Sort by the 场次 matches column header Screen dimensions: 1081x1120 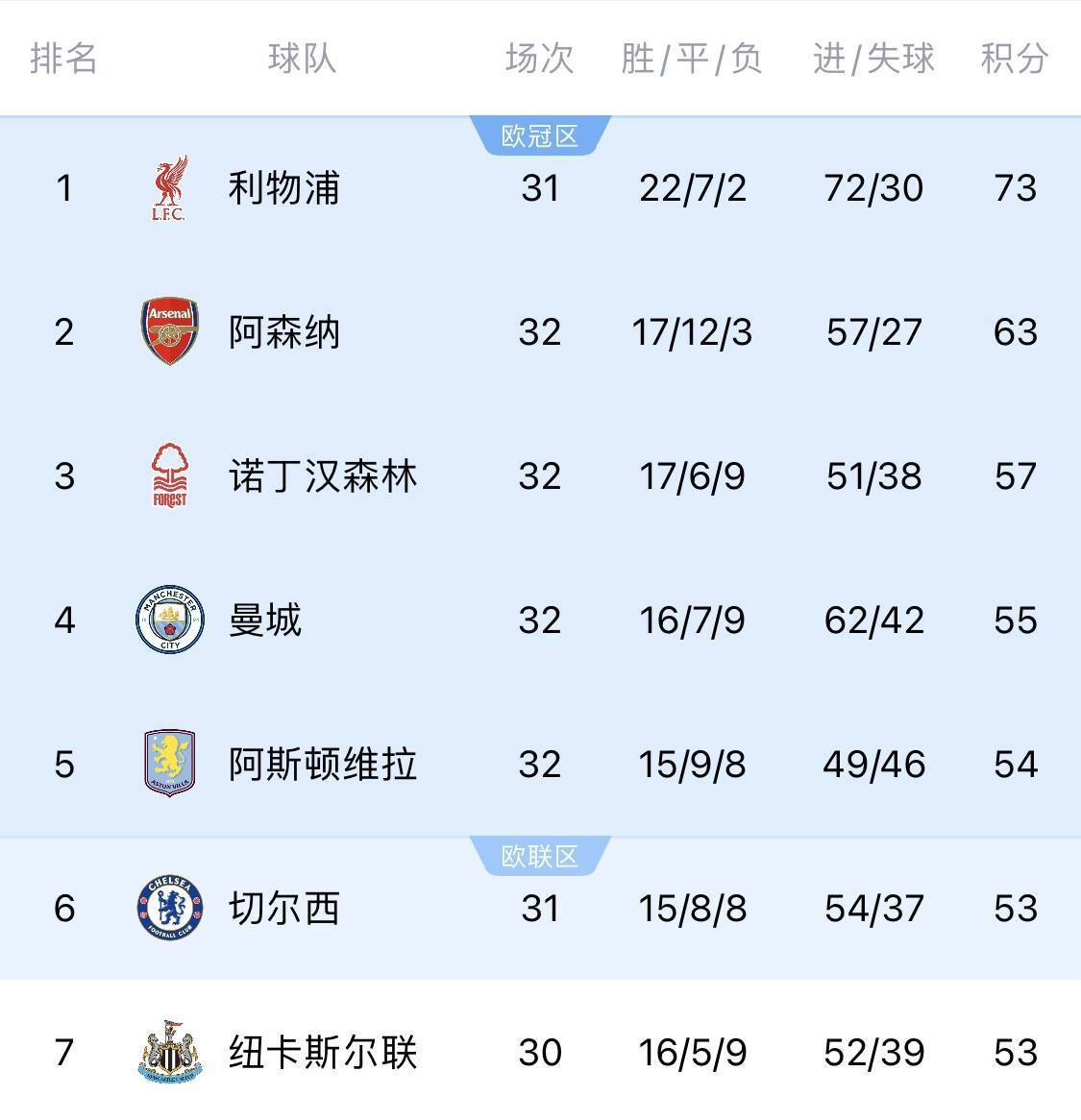click(538, 59)
